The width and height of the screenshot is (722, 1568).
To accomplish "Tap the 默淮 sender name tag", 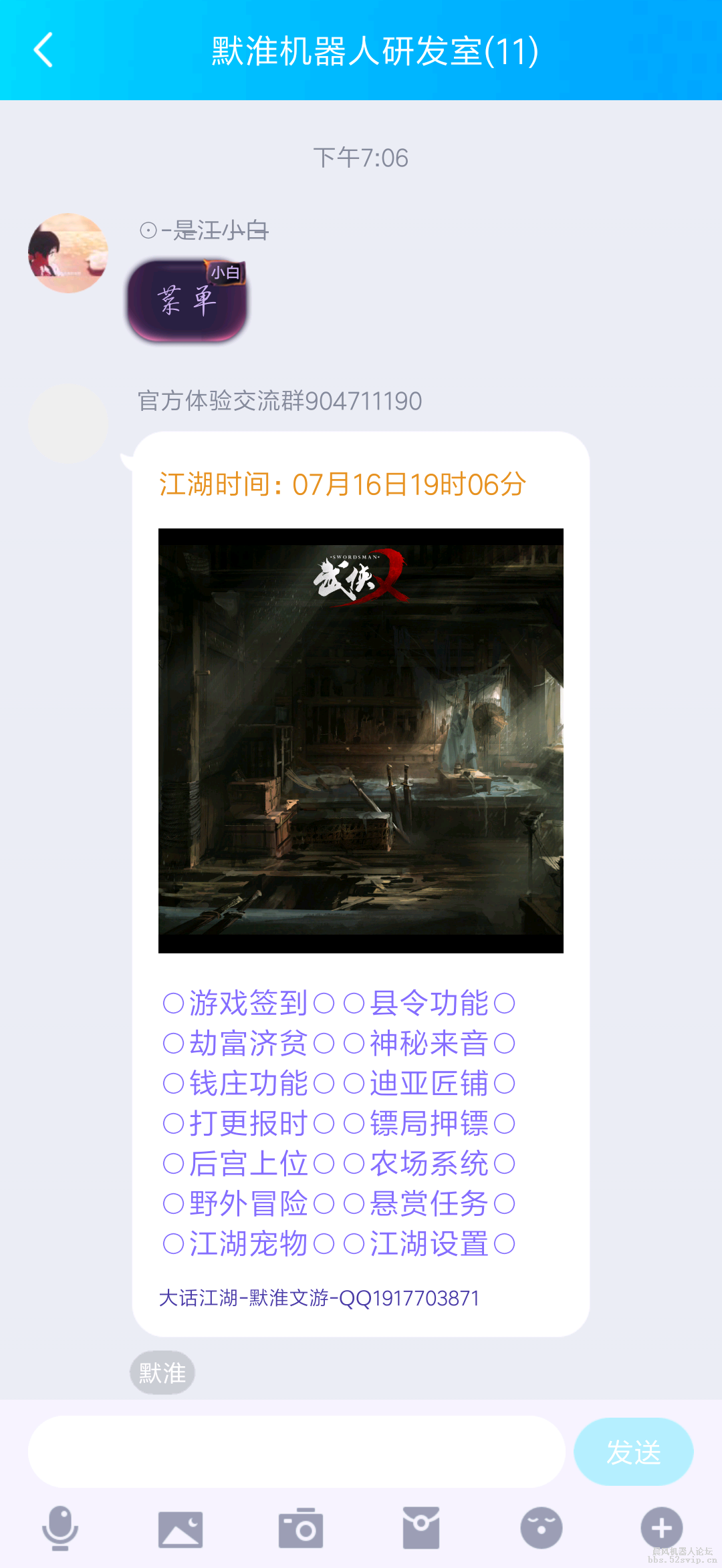I will [x=162, y=1372].
